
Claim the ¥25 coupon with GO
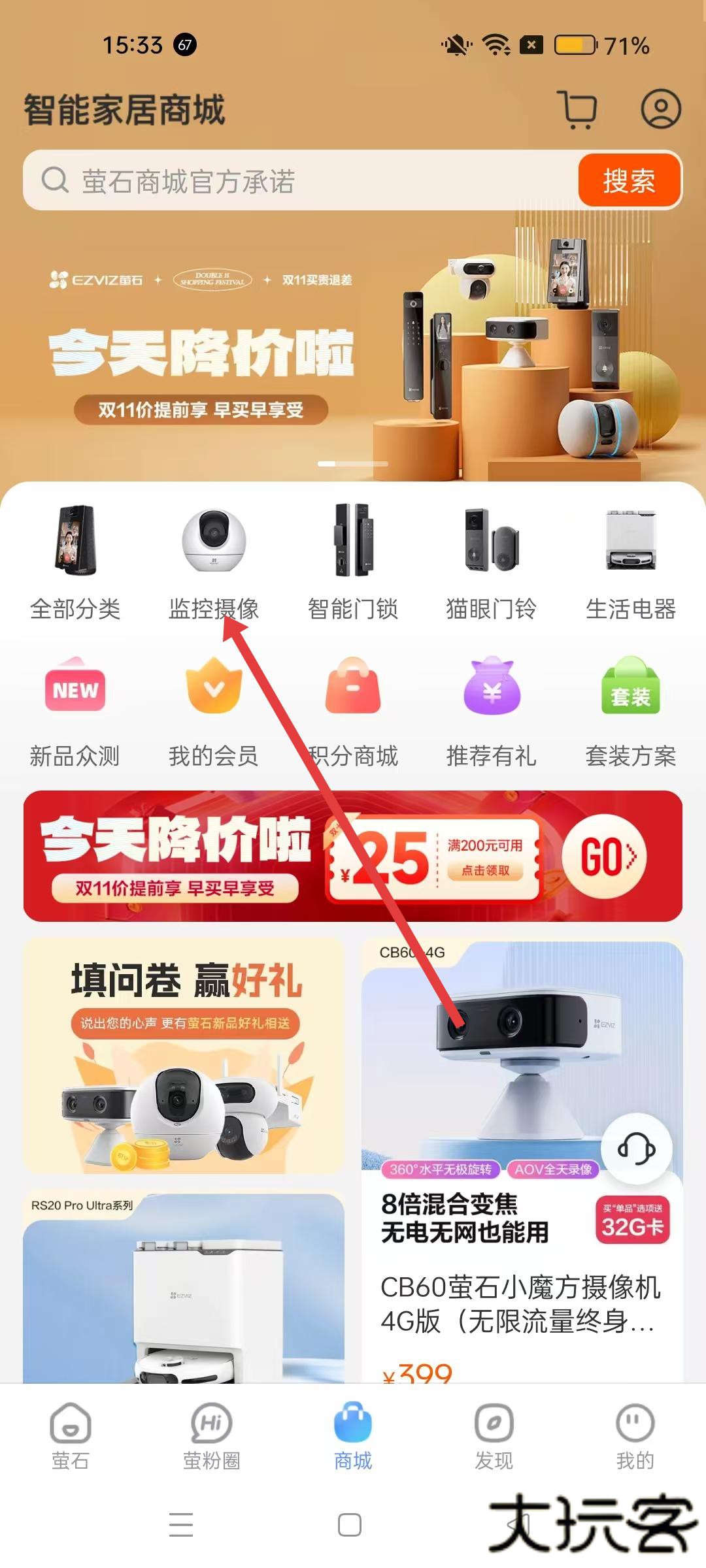604,857
